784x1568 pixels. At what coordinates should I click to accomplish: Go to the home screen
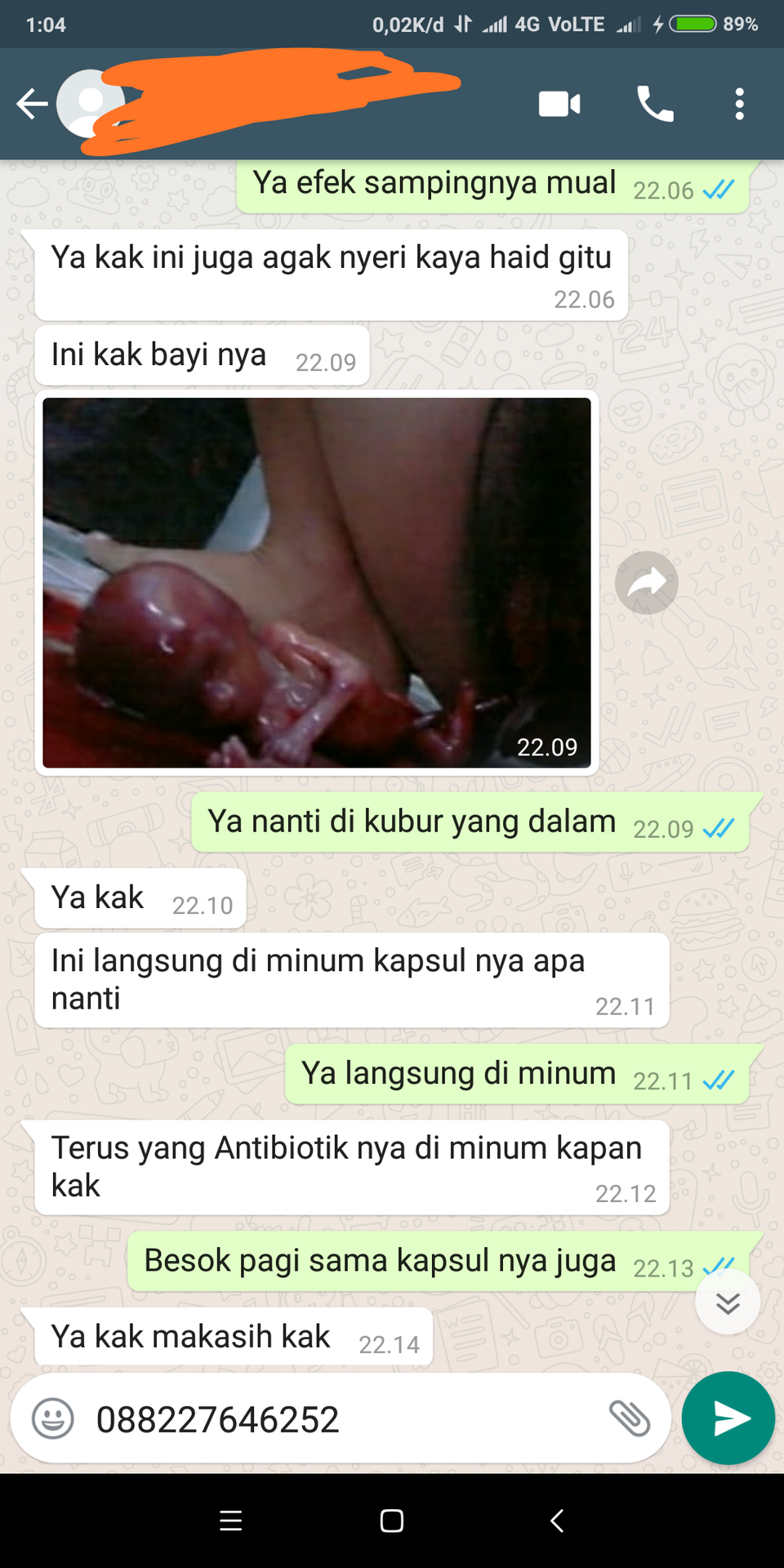392,1521
